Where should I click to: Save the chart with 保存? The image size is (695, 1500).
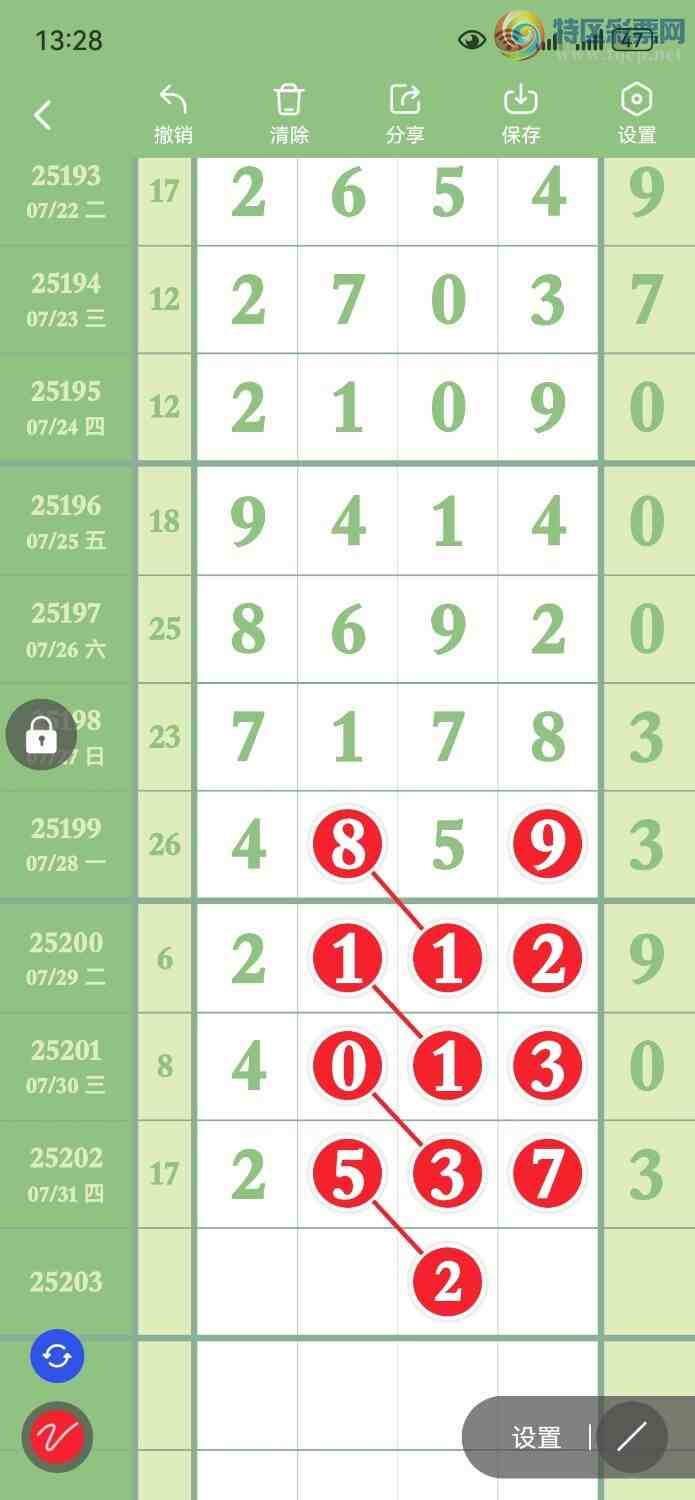pyautogui.click(x=521, y=114)
